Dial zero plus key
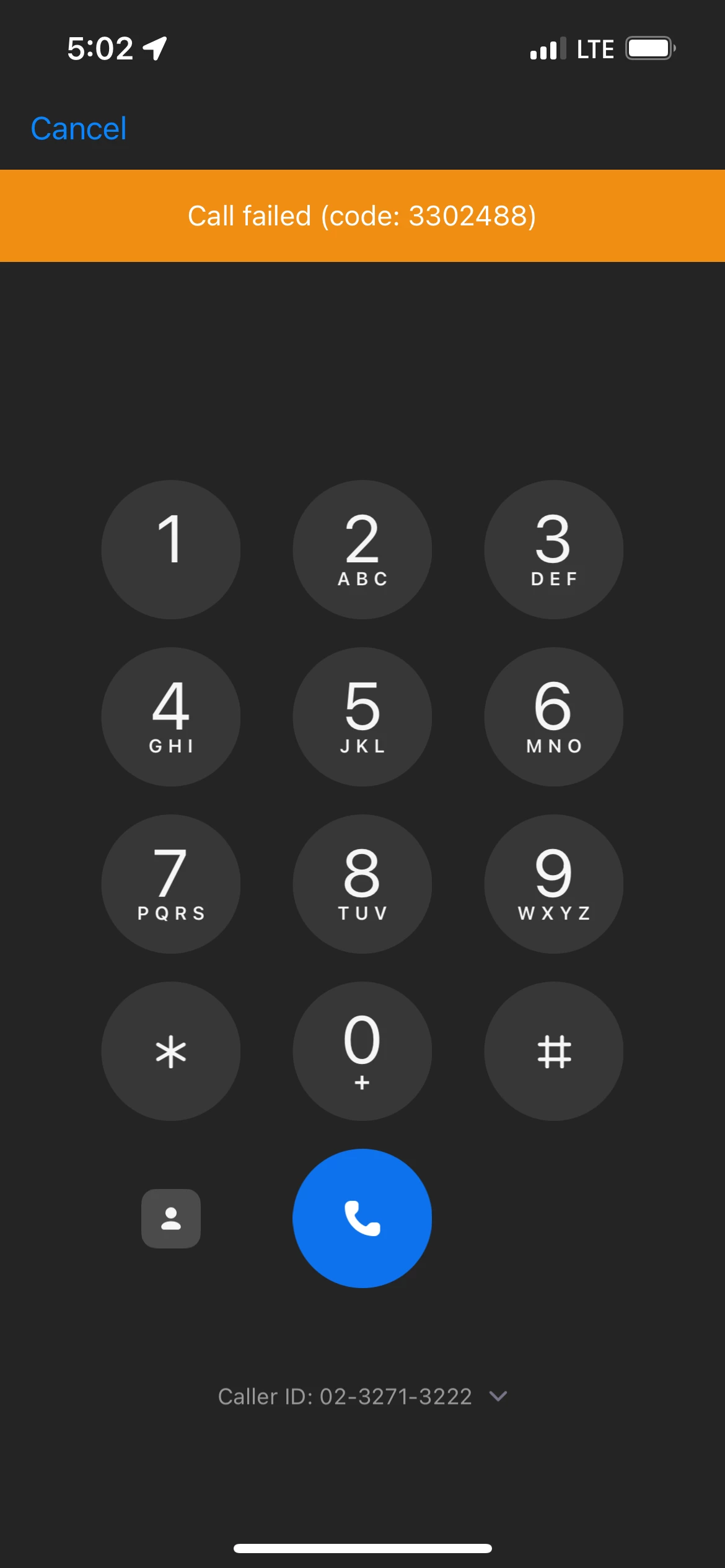The height and width of the screenshot is (1568, 725). tap(362, 1051)
